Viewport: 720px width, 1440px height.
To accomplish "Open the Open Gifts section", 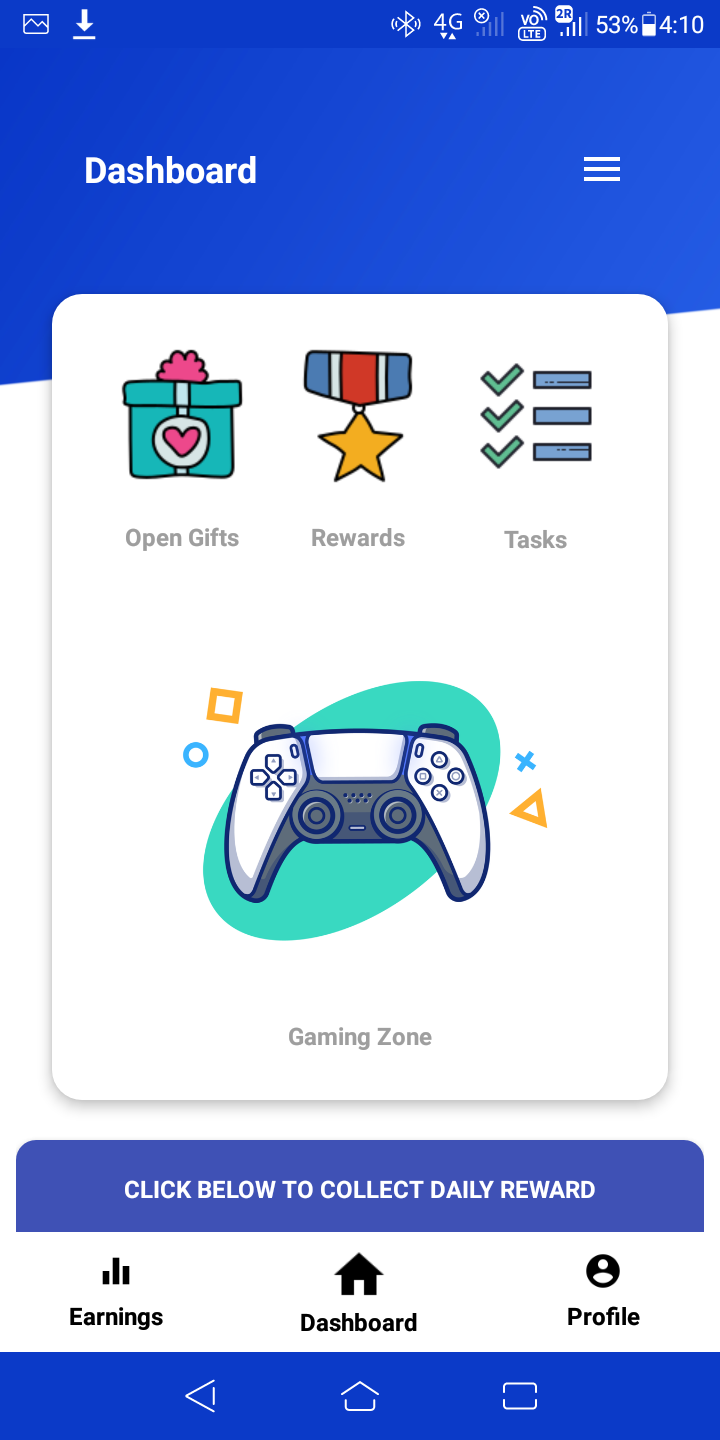I will 182,450.
